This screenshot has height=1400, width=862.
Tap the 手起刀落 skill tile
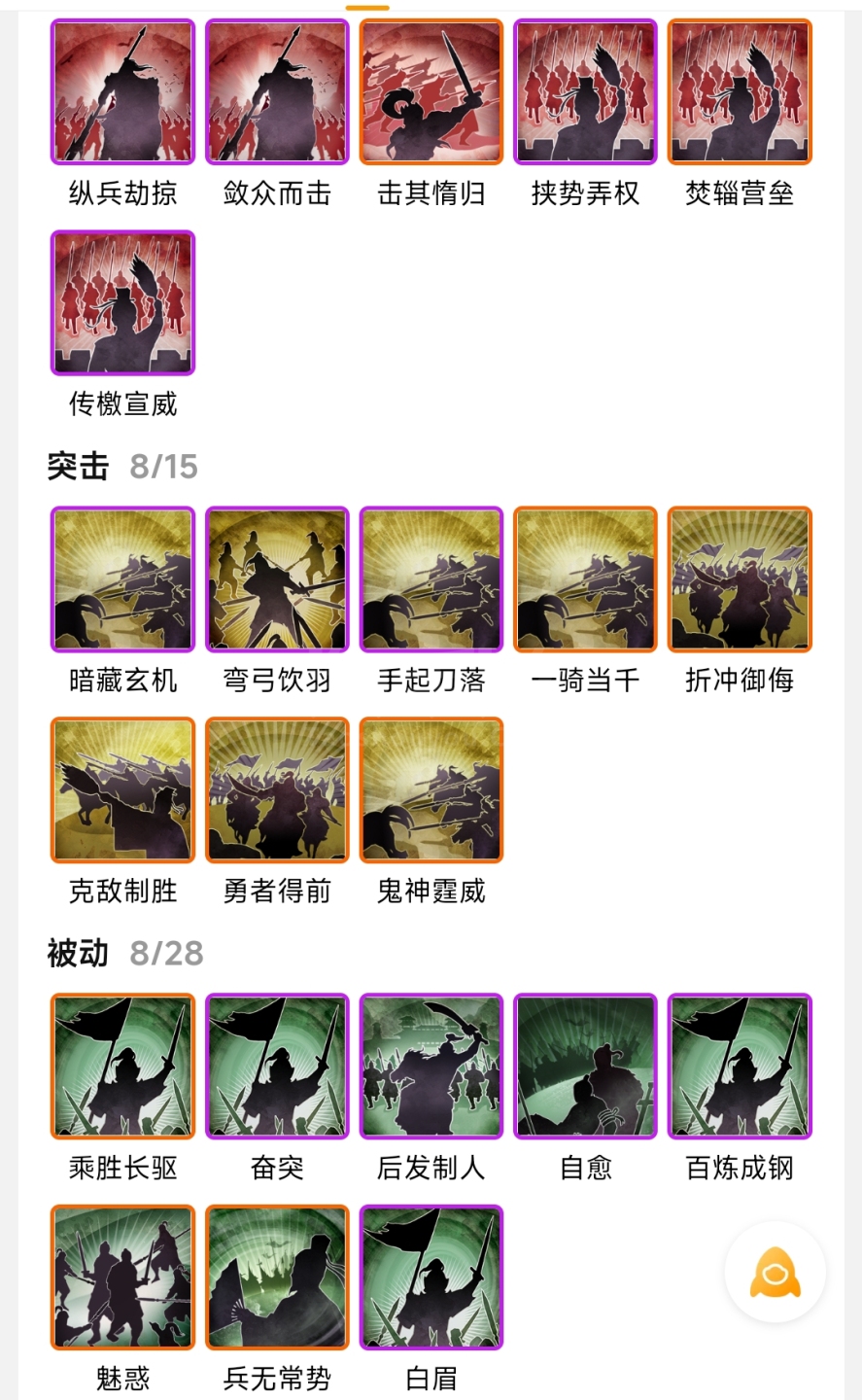click(x=431, y=578)
